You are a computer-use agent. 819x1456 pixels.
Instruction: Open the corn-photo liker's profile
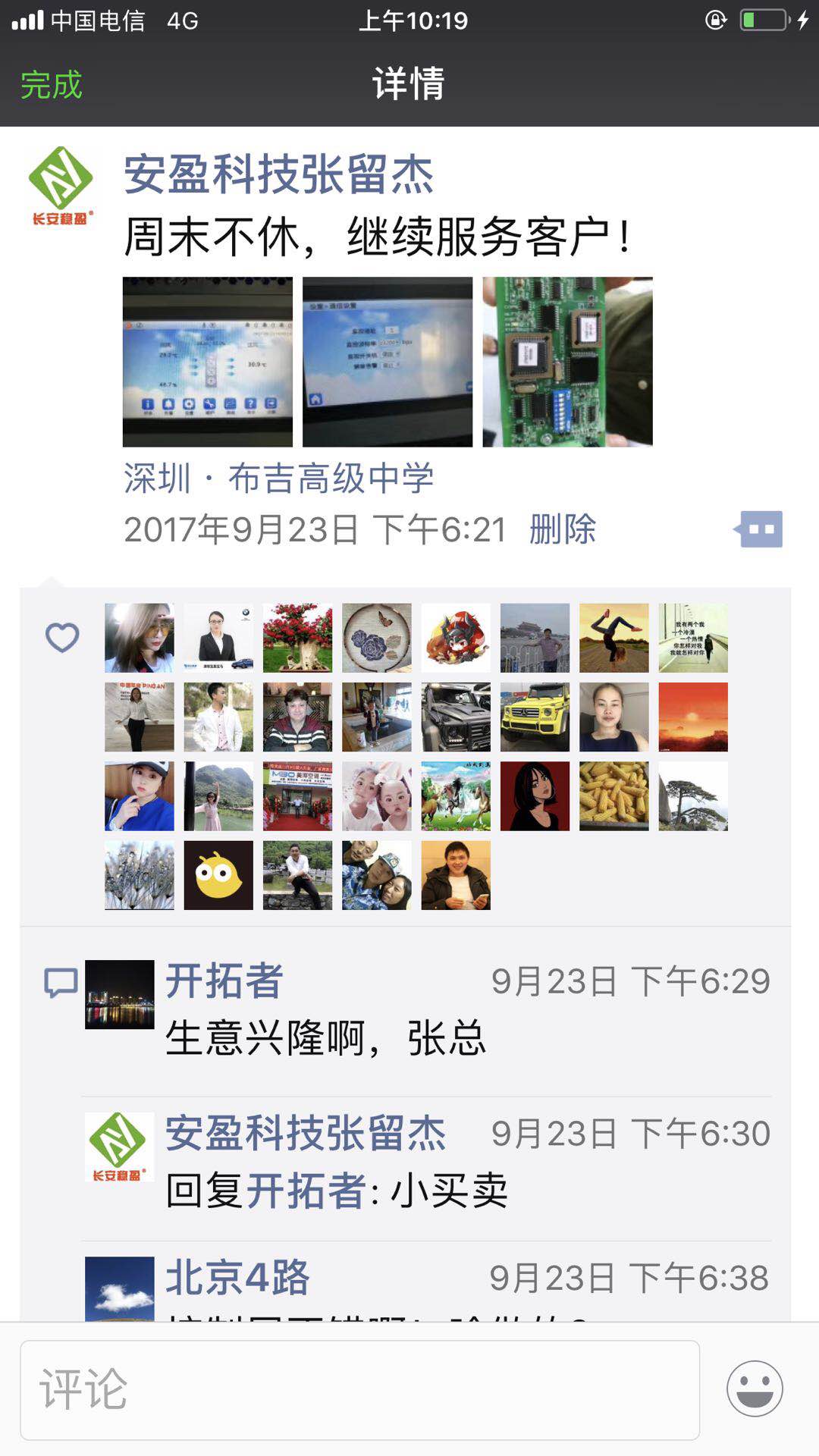(613, 795)
